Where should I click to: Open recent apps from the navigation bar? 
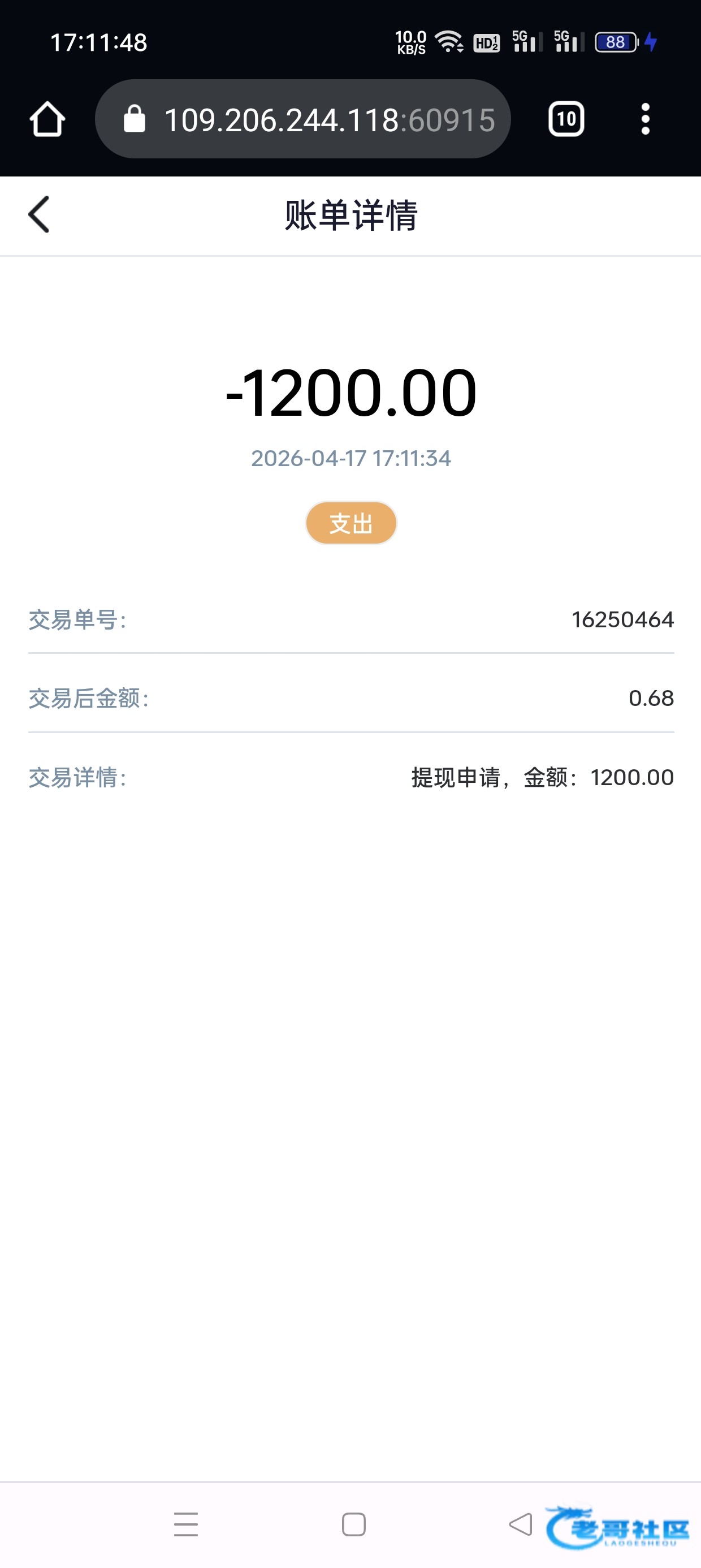pyautogui.click(x=185, y=1524)
